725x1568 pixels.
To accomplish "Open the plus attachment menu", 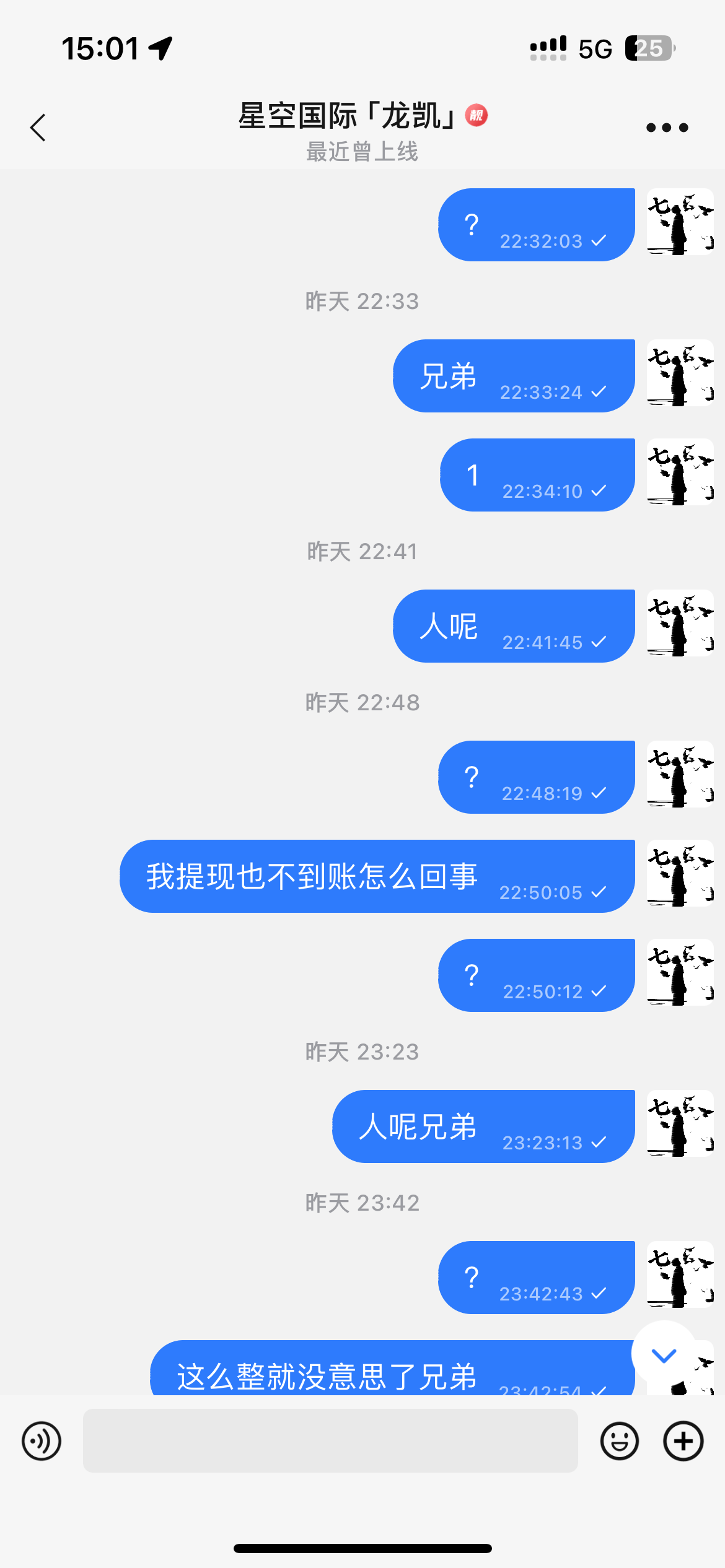I will point(683,1441).
